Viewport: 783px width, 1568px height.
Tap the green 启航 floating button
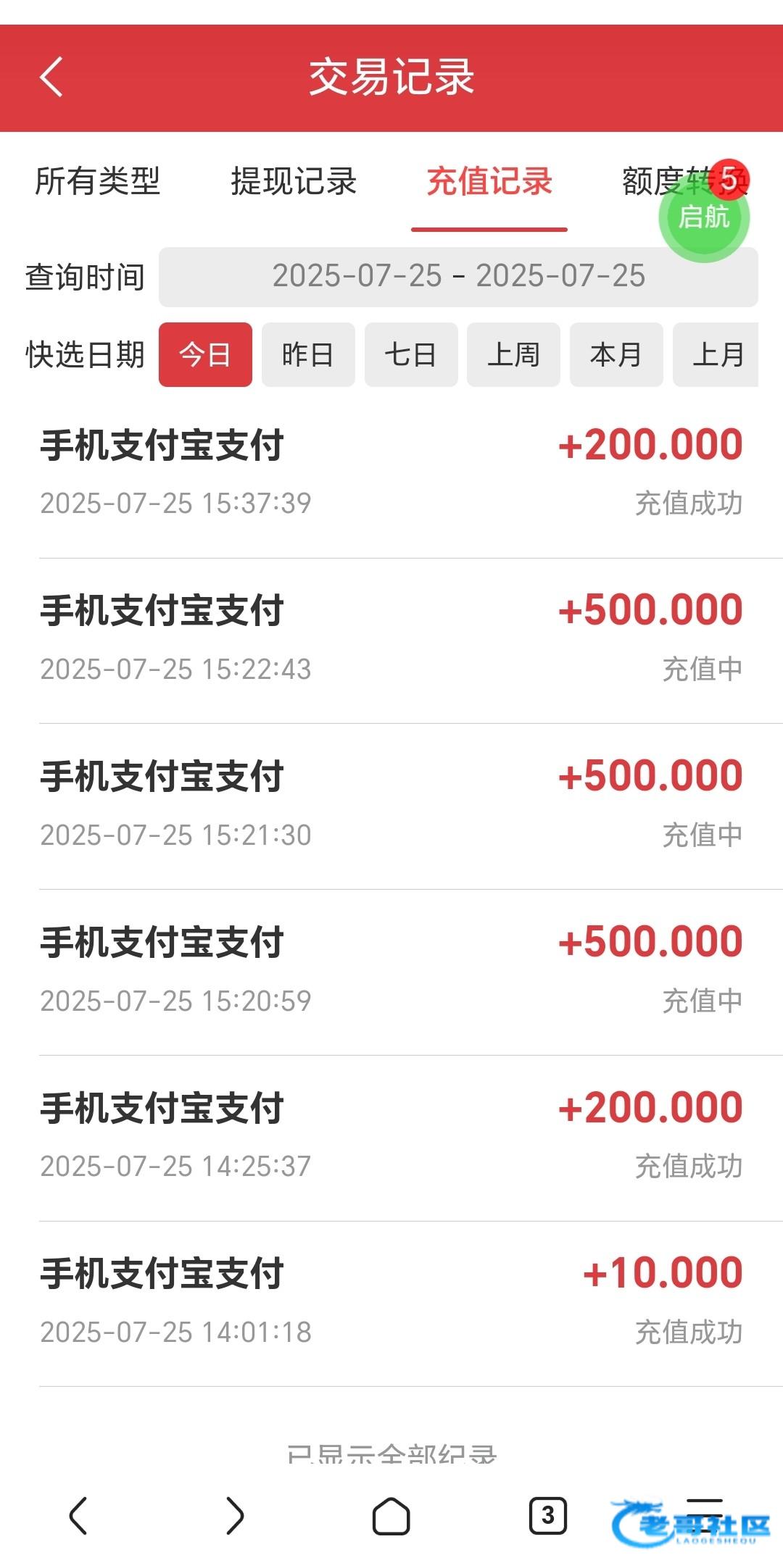[704, 217]
